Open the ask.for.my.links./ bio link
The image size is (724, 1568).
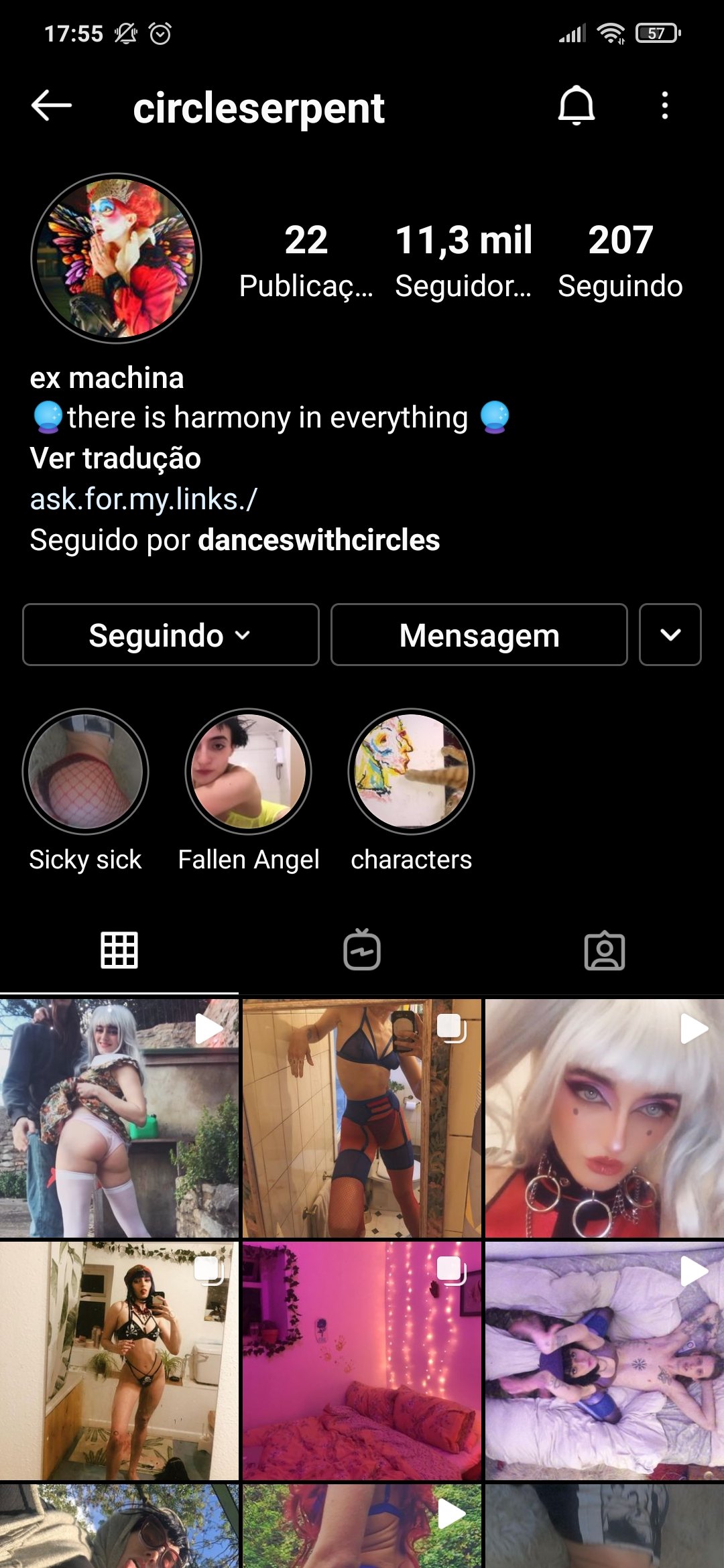(143, 500)
